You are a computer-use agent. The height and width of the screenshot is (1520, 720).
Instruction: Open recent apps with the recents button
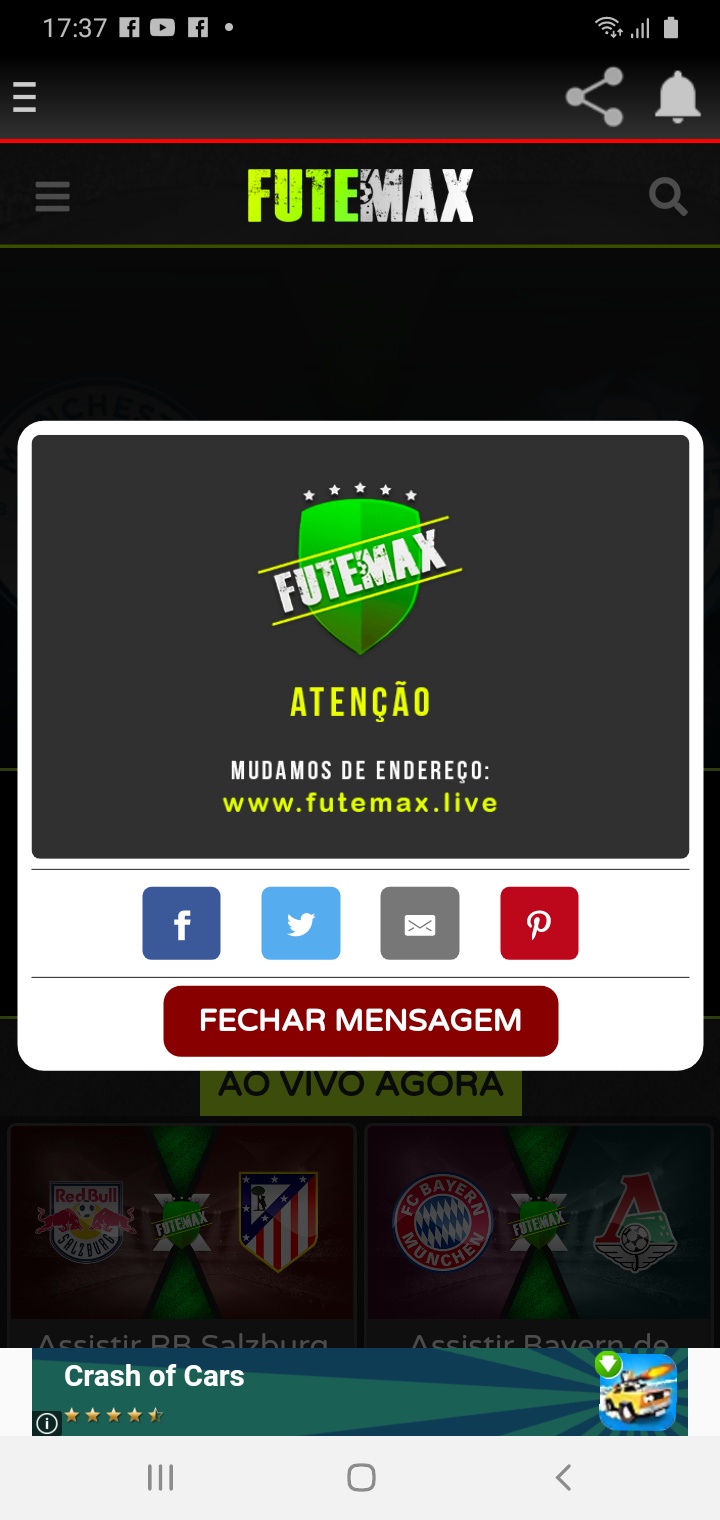160,1476
